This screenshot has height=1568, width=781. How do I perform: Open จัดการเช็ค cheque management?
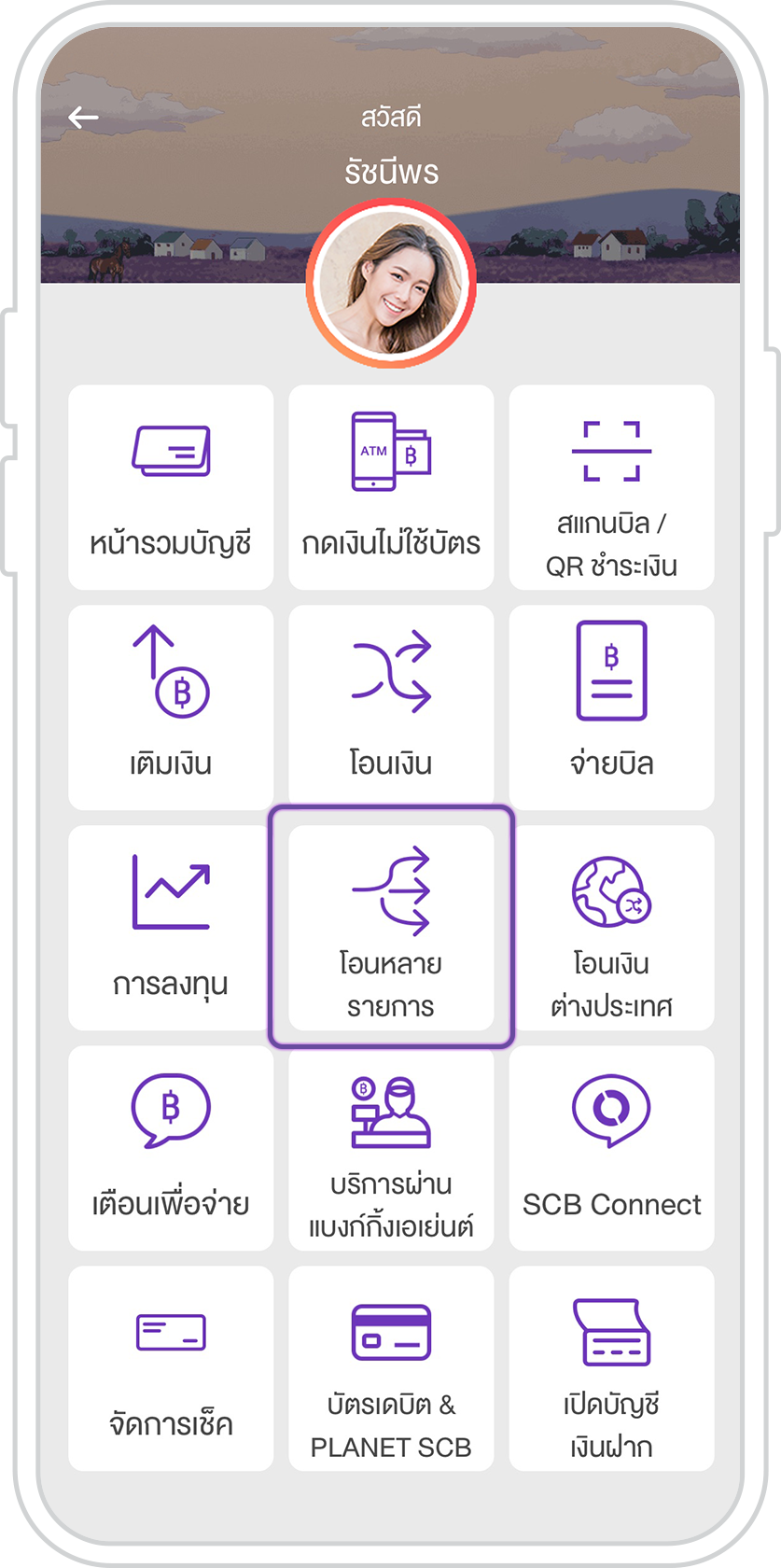coord(171,1368)
